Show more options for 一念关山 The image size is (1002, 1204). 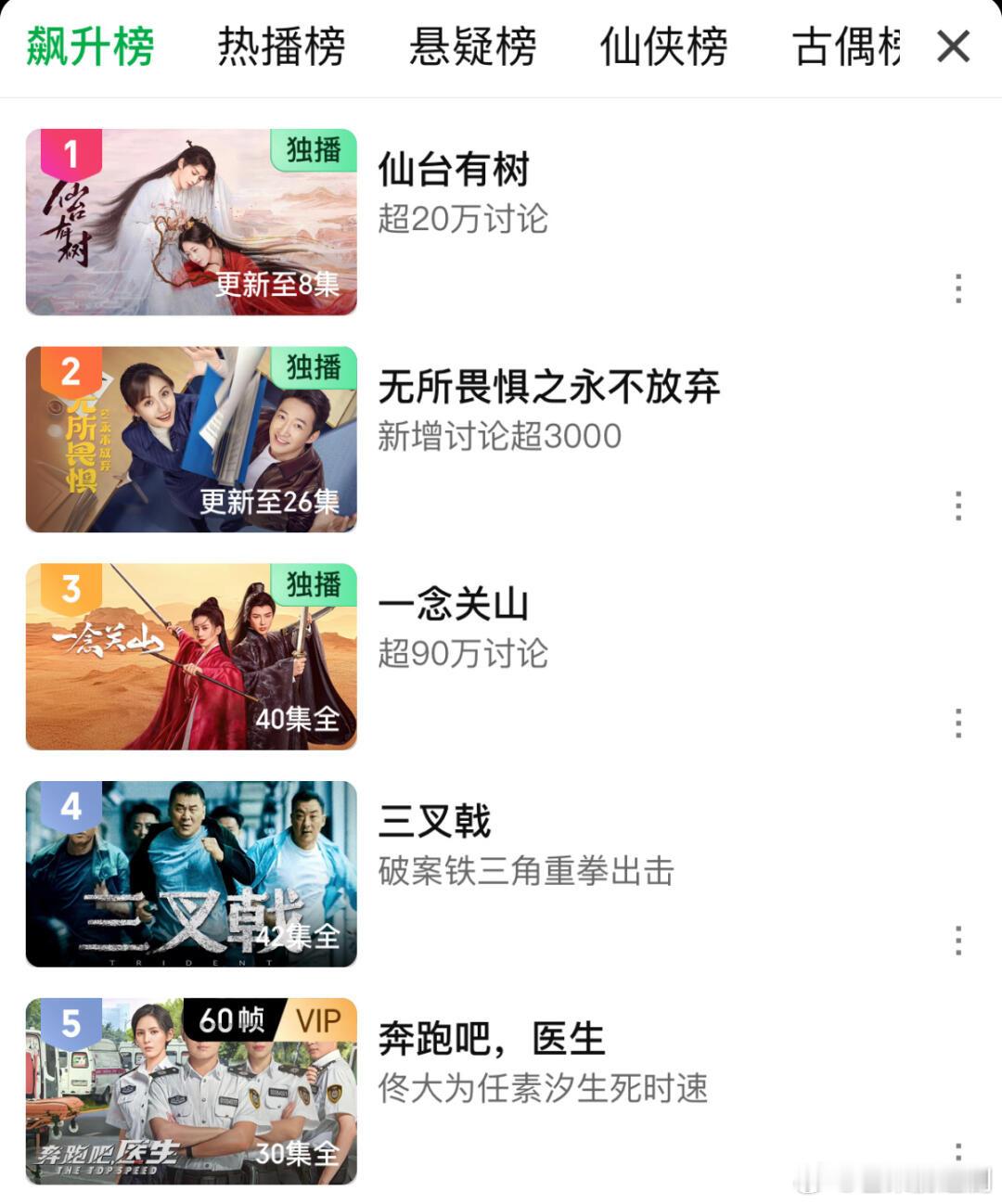(958, 723)
